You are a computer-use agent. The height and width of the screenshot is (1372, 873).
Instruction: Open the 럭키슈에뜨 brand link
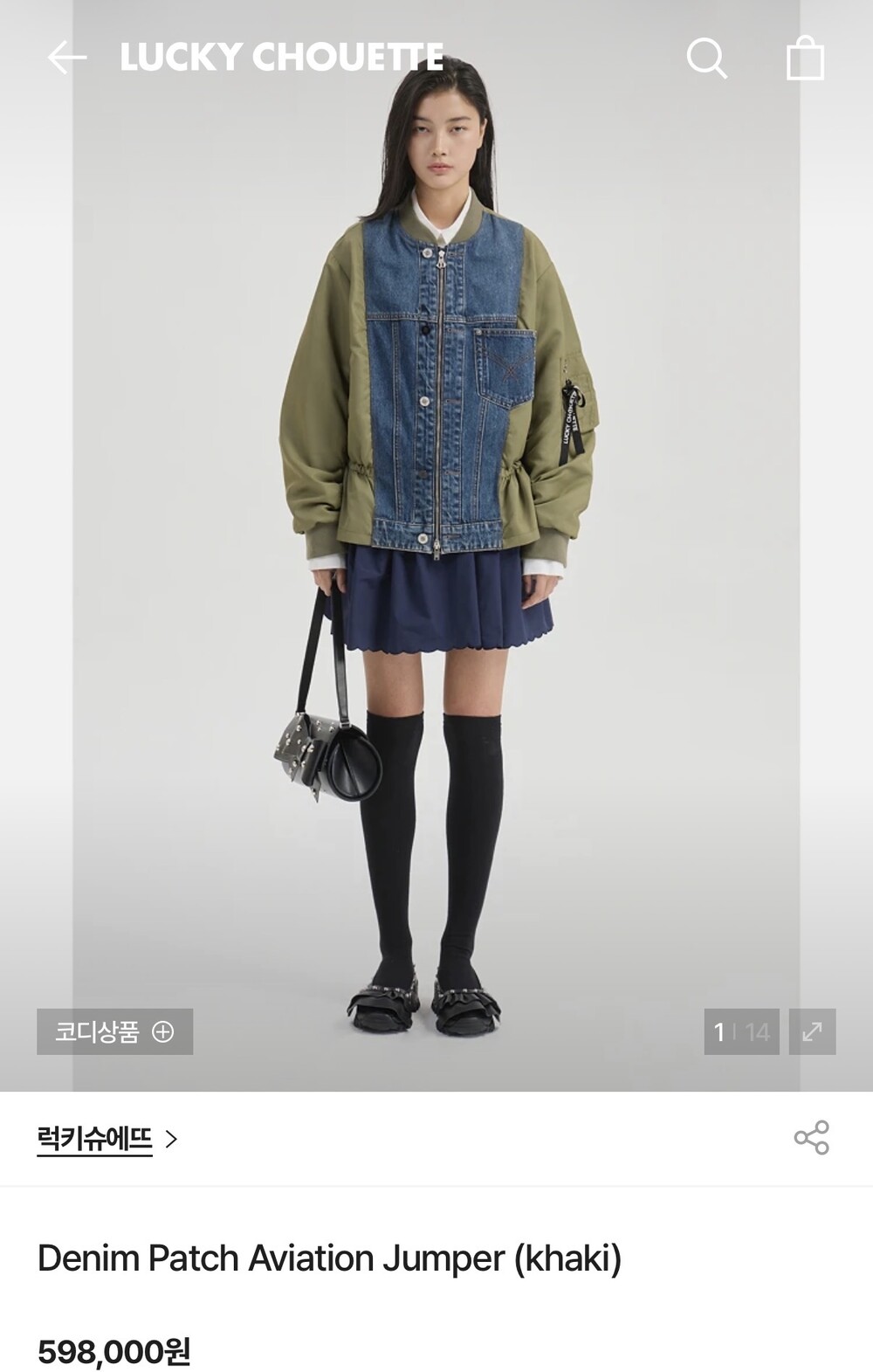coord(107,1139)
